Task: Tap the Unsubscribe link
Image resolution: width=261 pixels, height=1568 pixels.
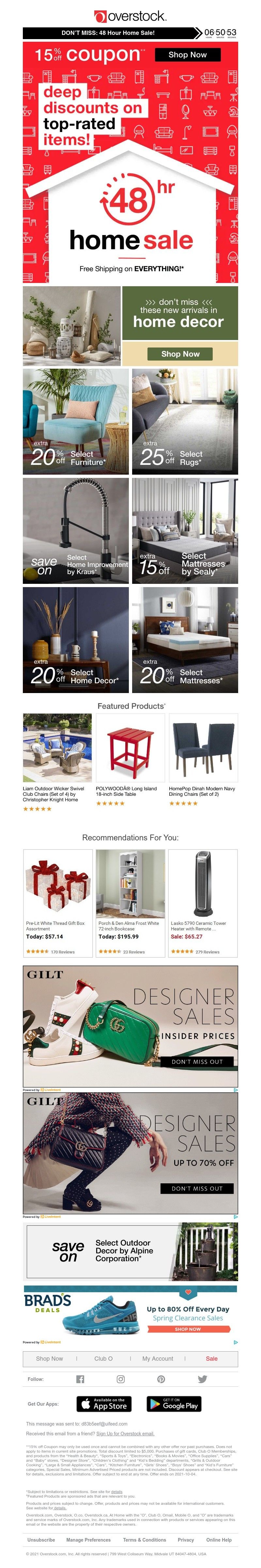Action: (x=41, y=1539)
